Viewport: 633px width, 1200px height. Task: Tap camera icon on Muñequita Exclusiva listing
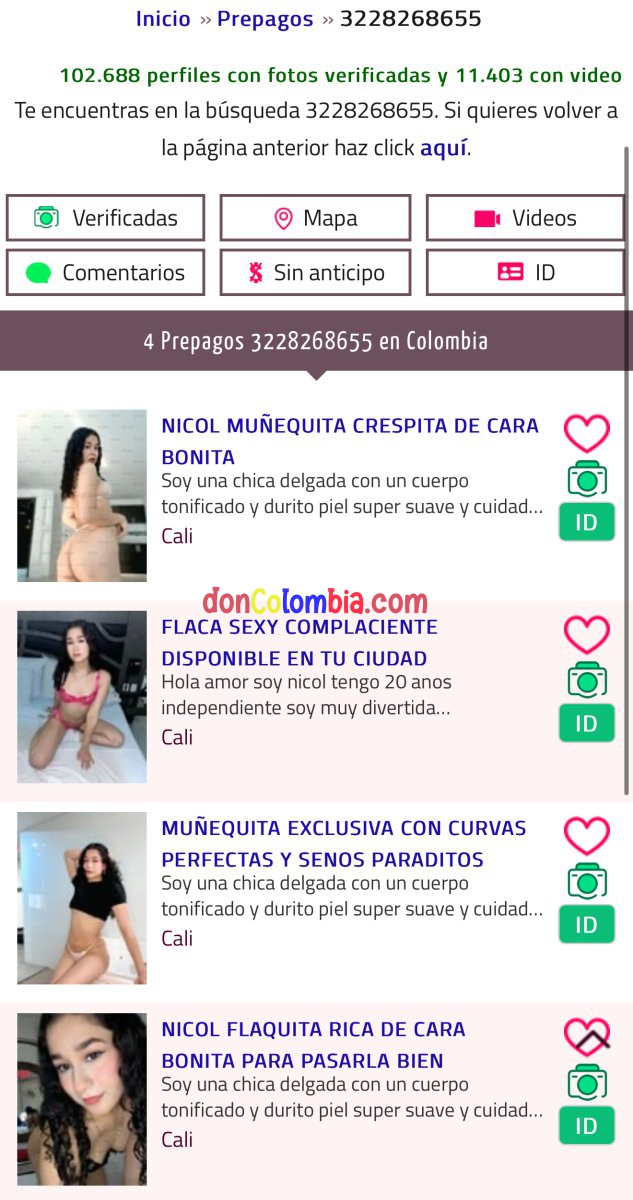587,881
